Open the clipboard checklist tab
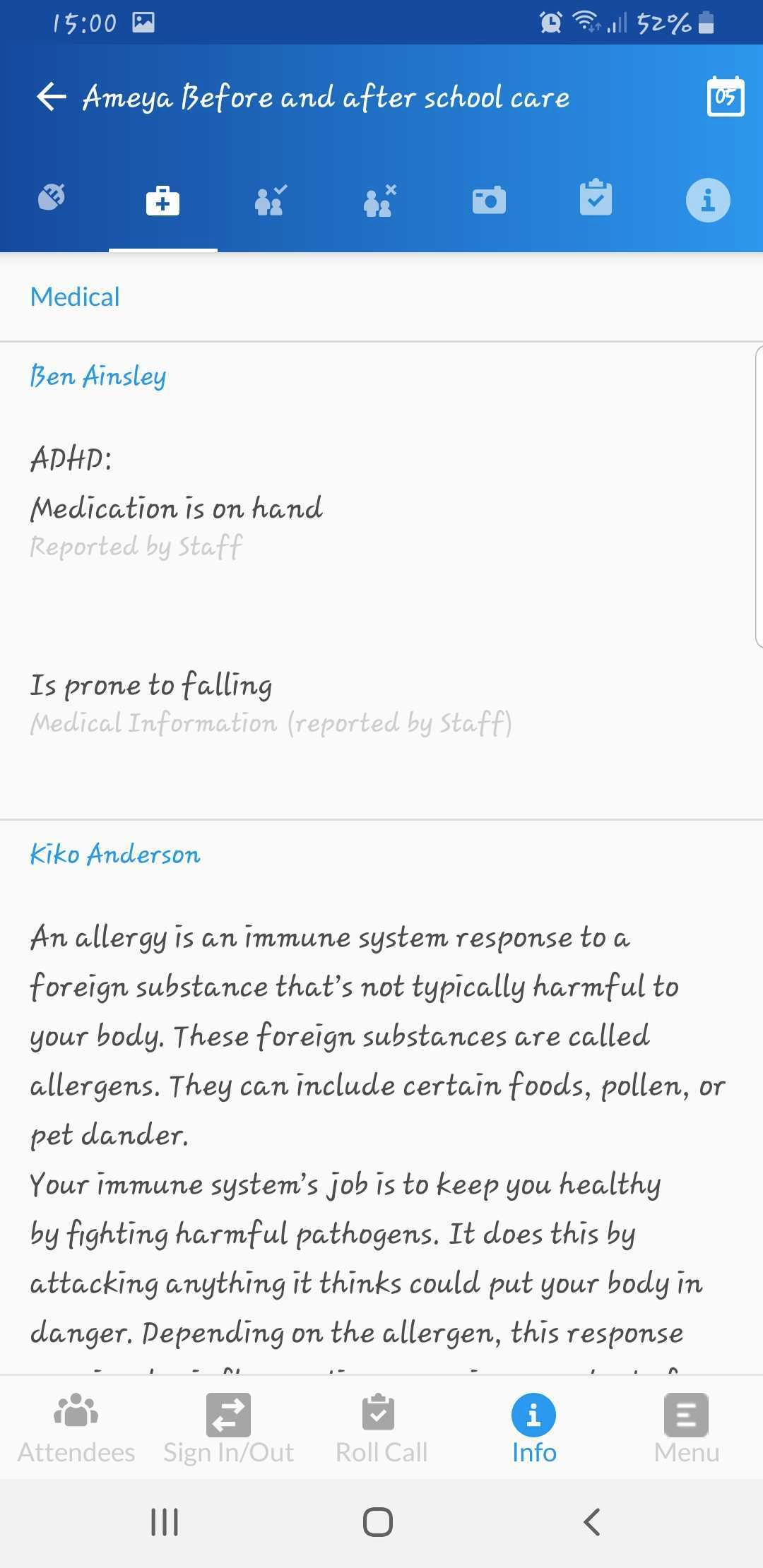This screenshot has height=1568, width=763. tap(596, 197)
